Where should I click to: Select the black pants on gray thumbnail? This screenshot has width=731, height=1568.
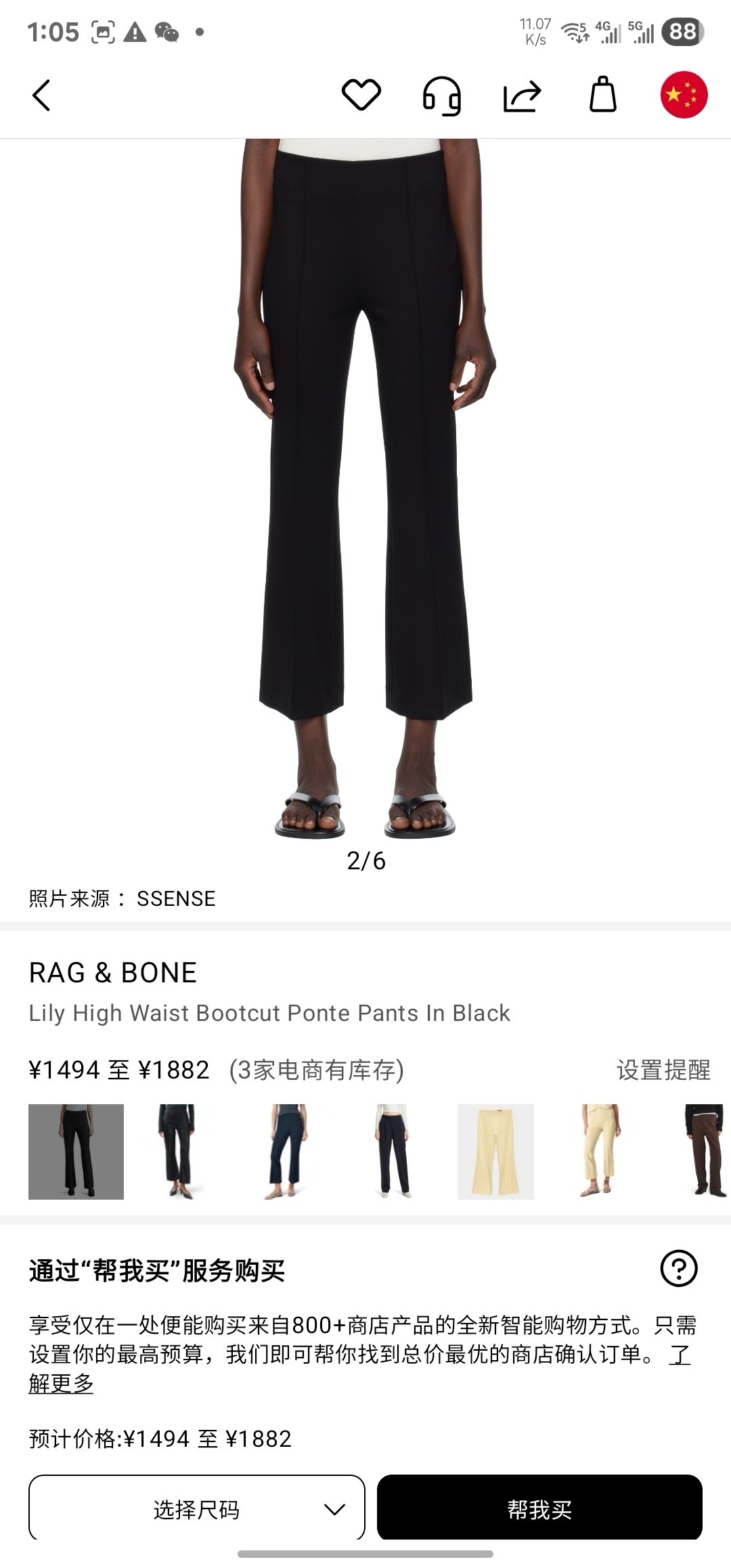click(76, 1152)
